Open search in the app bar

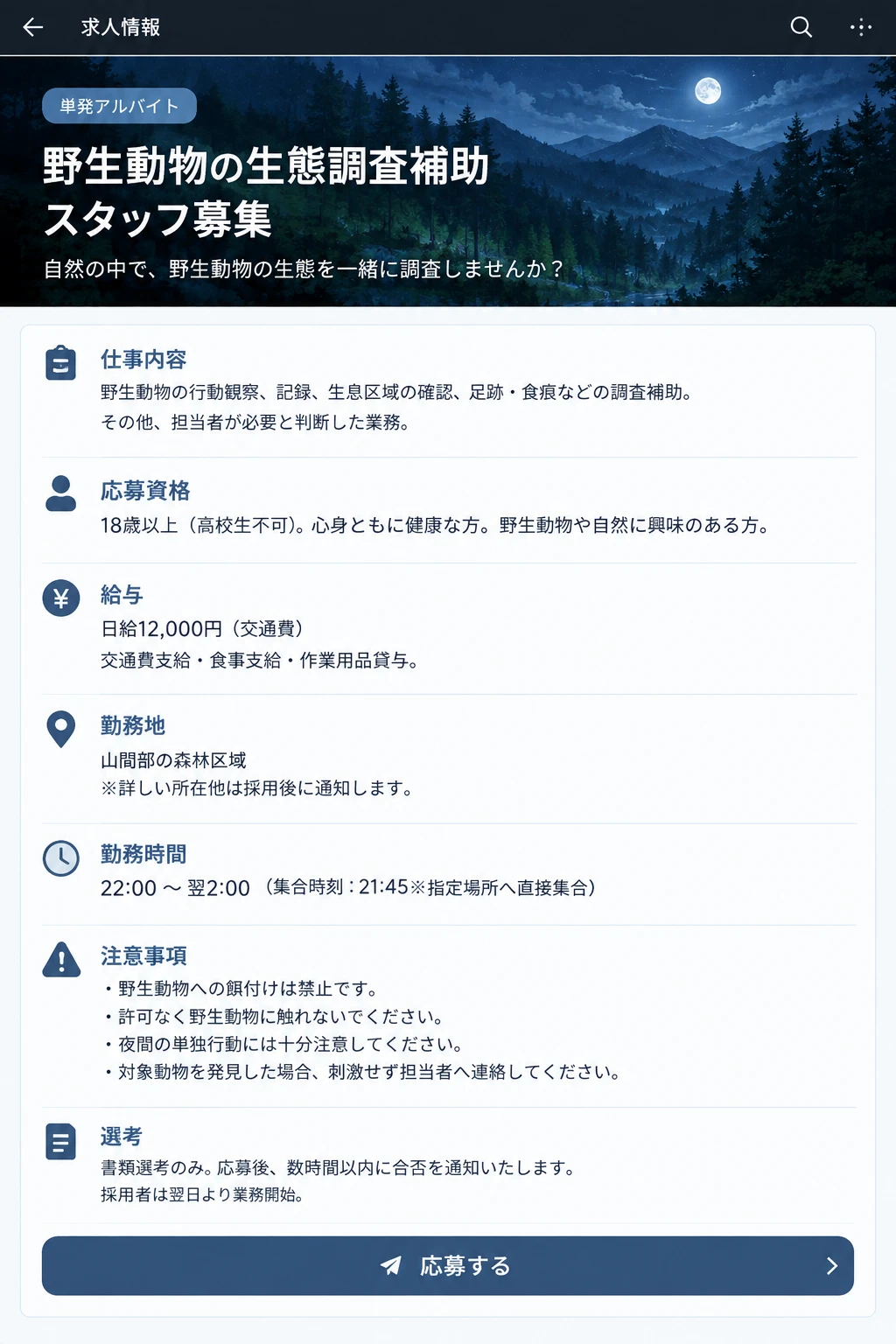(x=801, y=27)
